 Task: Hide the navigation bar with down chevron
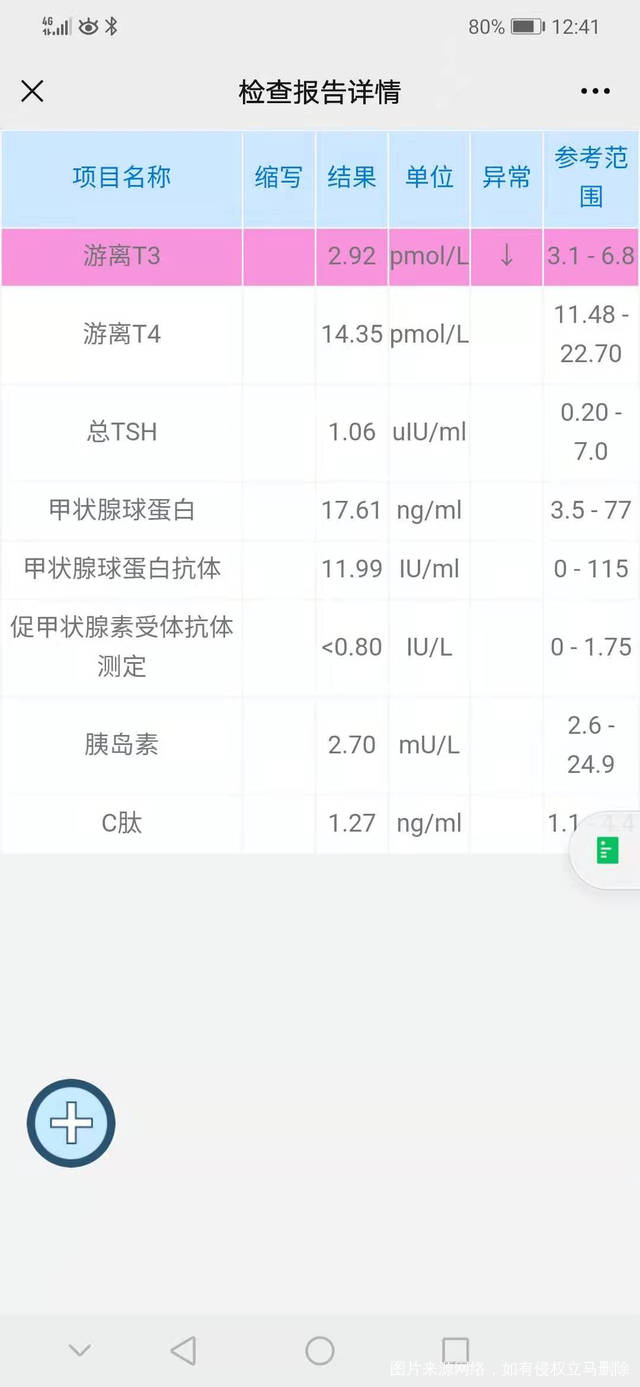(x=80, y=1351)
